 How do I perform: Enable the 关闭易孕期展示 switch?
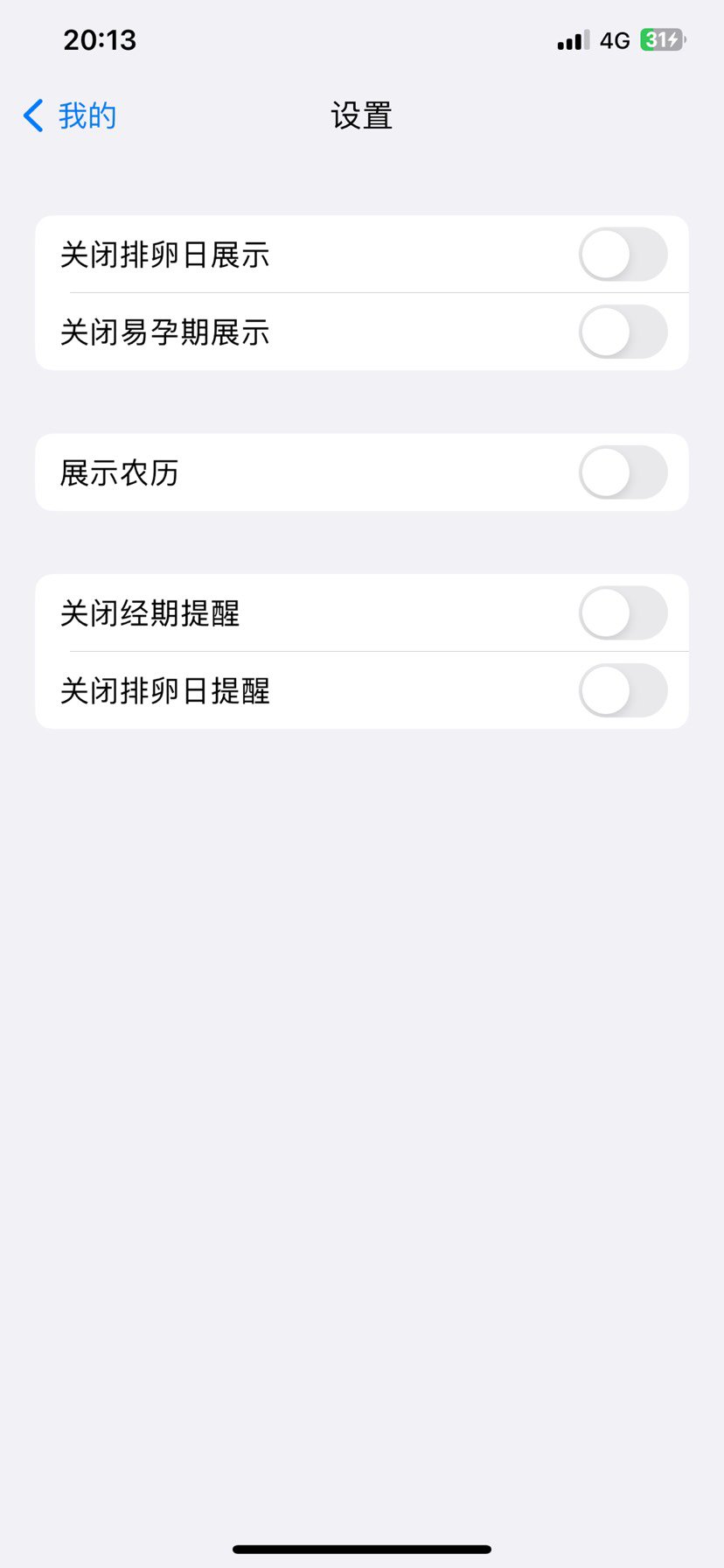point(623,332)
